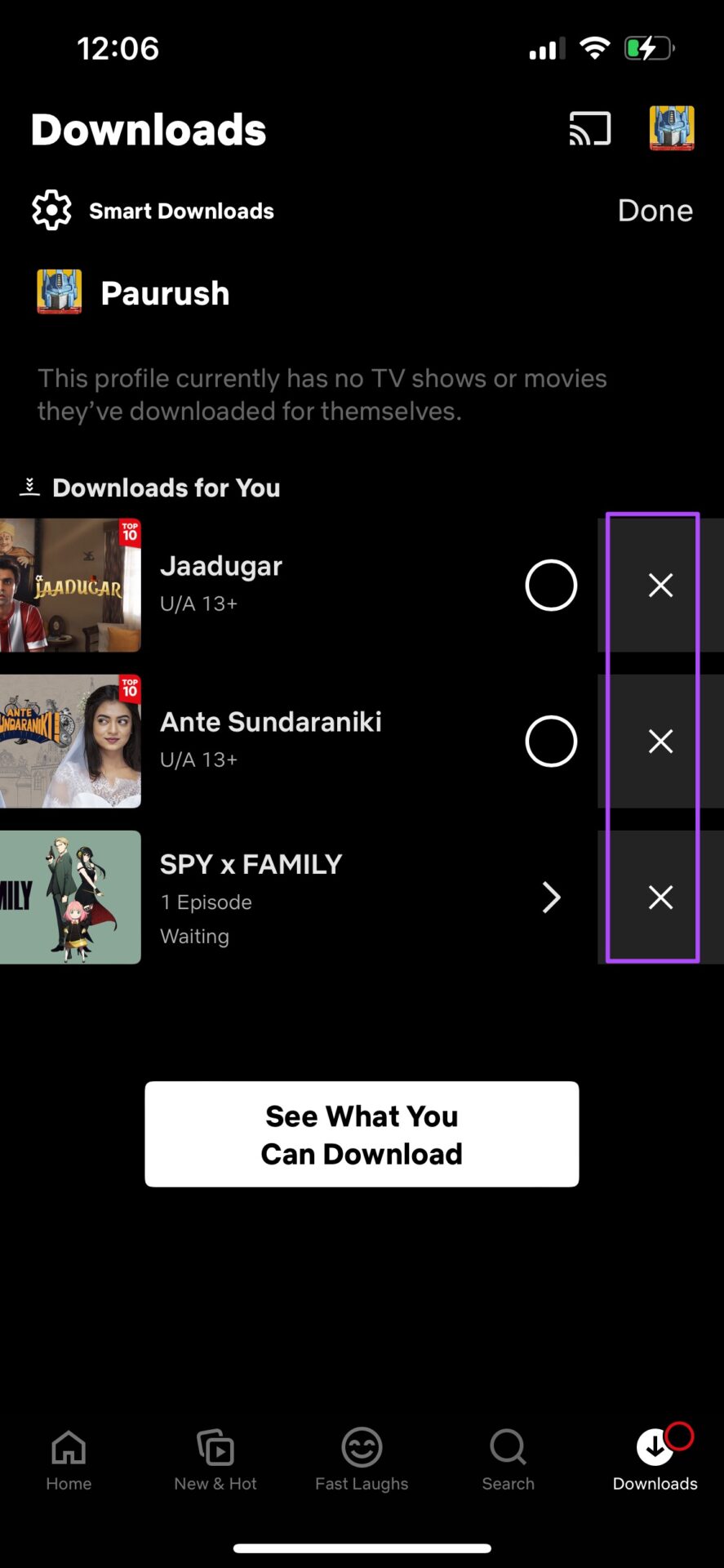Expand SPY x FAMILY episodes chevron
Viewport: 724px width, 1568px height.
point(552,898)
